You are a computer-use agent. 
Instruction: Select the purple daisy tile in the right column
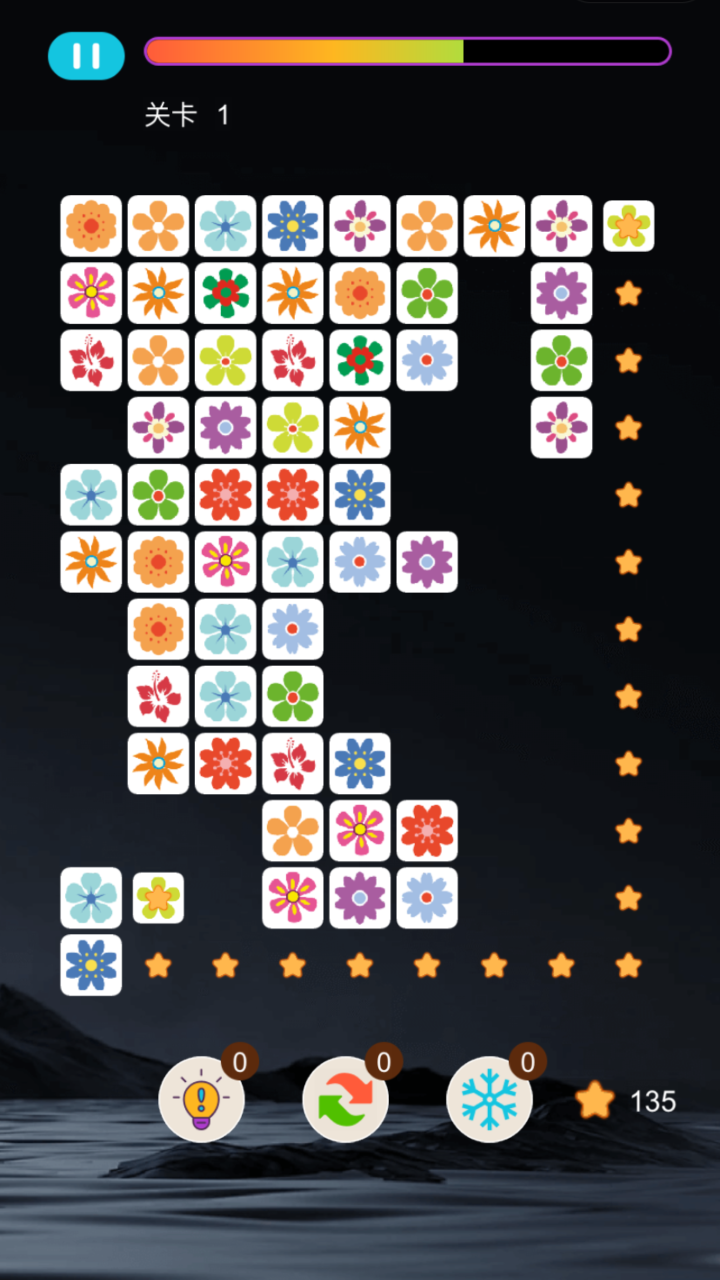click(x=561, y=293)
